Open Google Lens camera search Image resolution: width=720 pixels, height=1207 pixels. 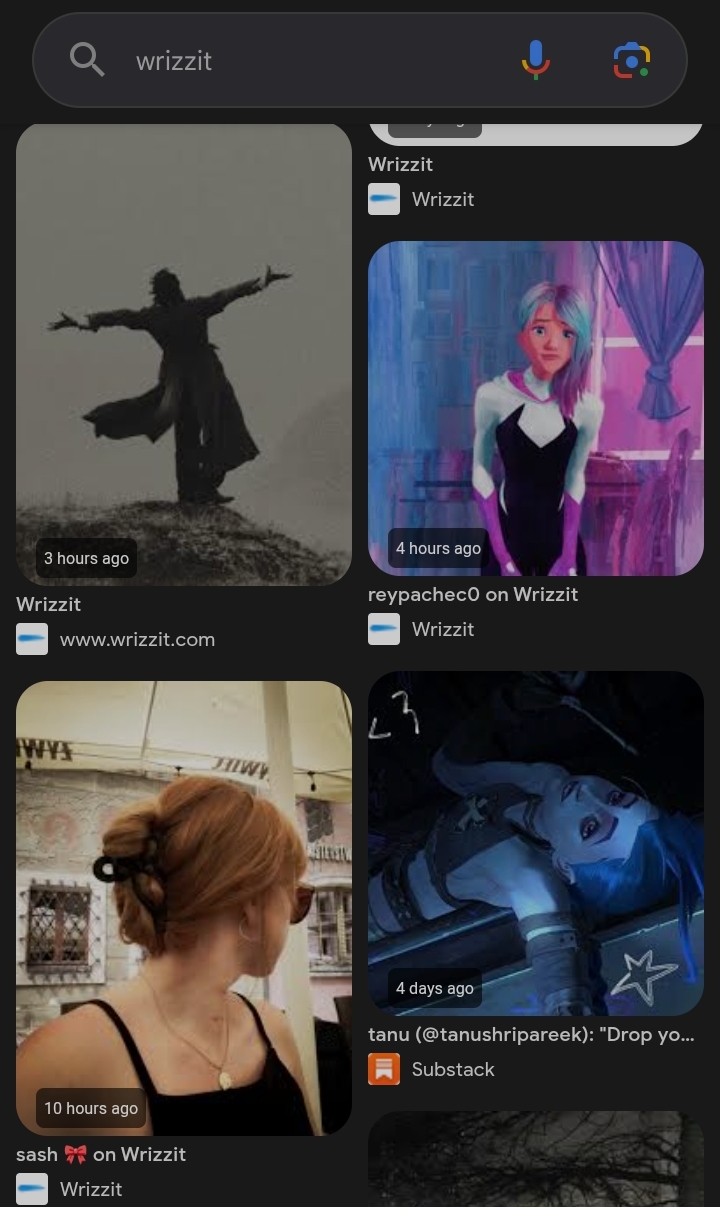631,60
